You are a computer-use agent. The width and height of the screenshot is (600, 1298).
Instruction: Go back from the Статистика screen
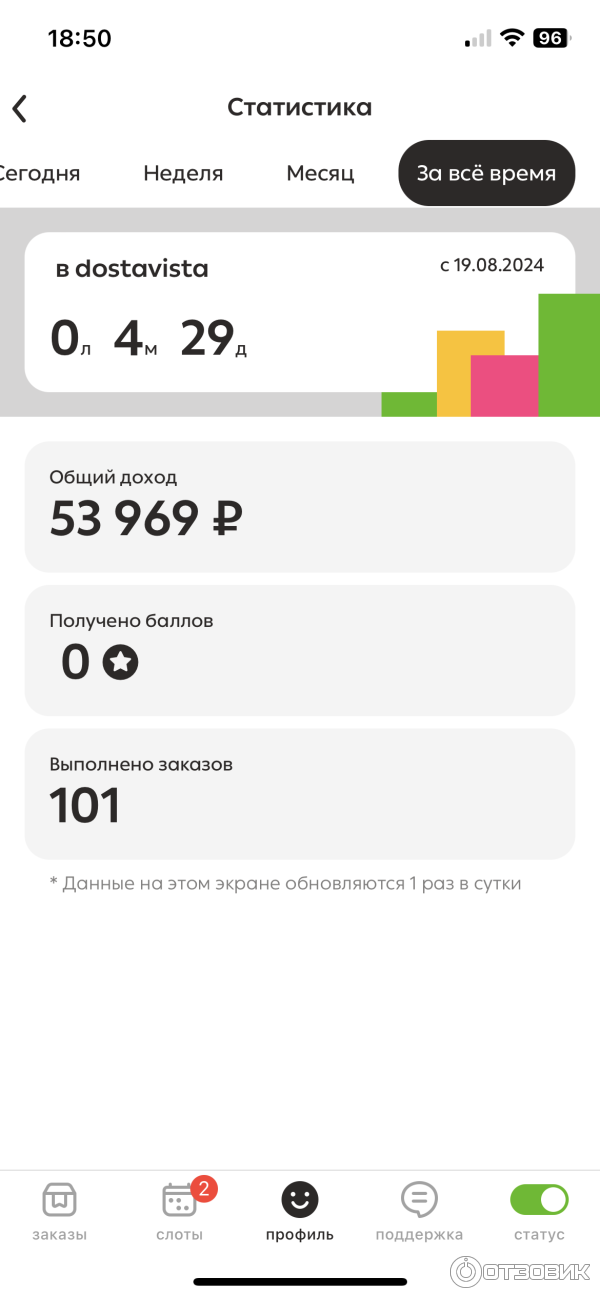(20, 108)
